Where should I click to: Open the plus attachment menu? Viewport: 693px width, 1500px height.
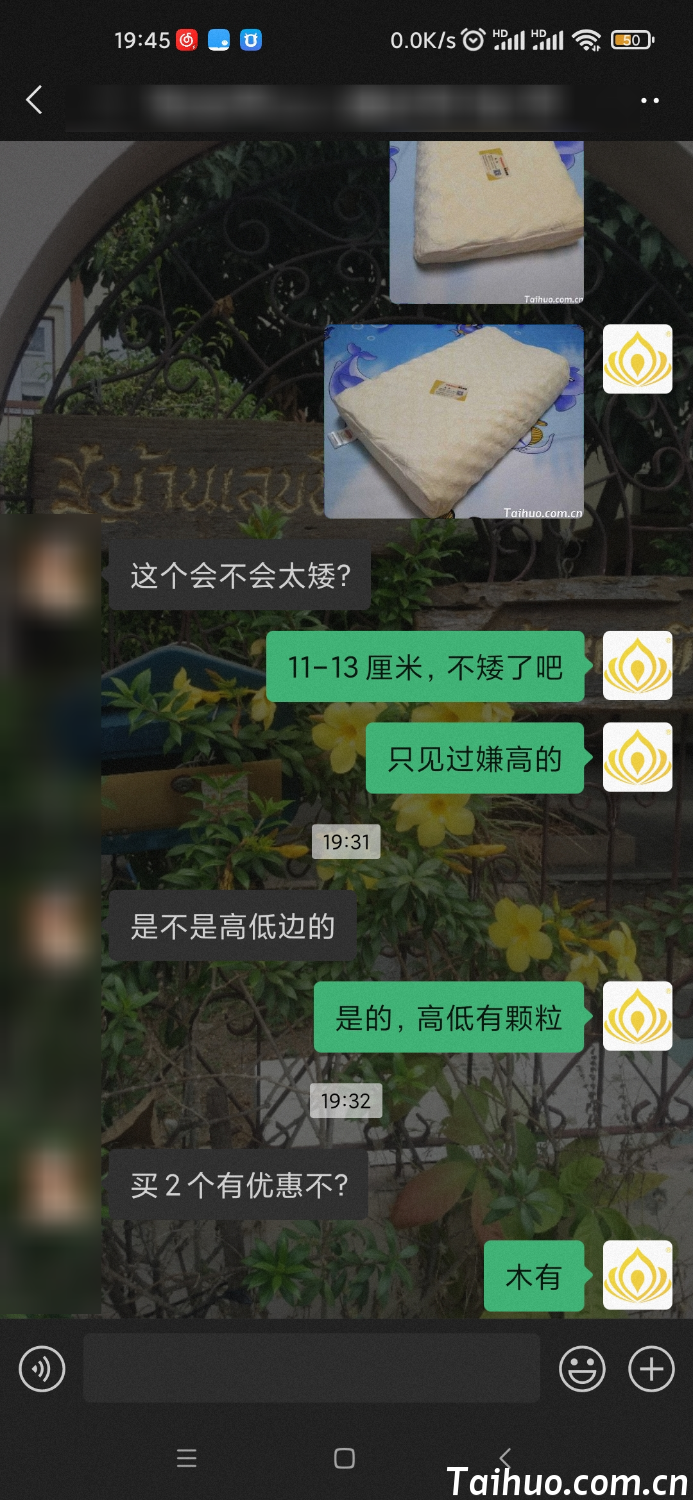[x=651, y=1369]
